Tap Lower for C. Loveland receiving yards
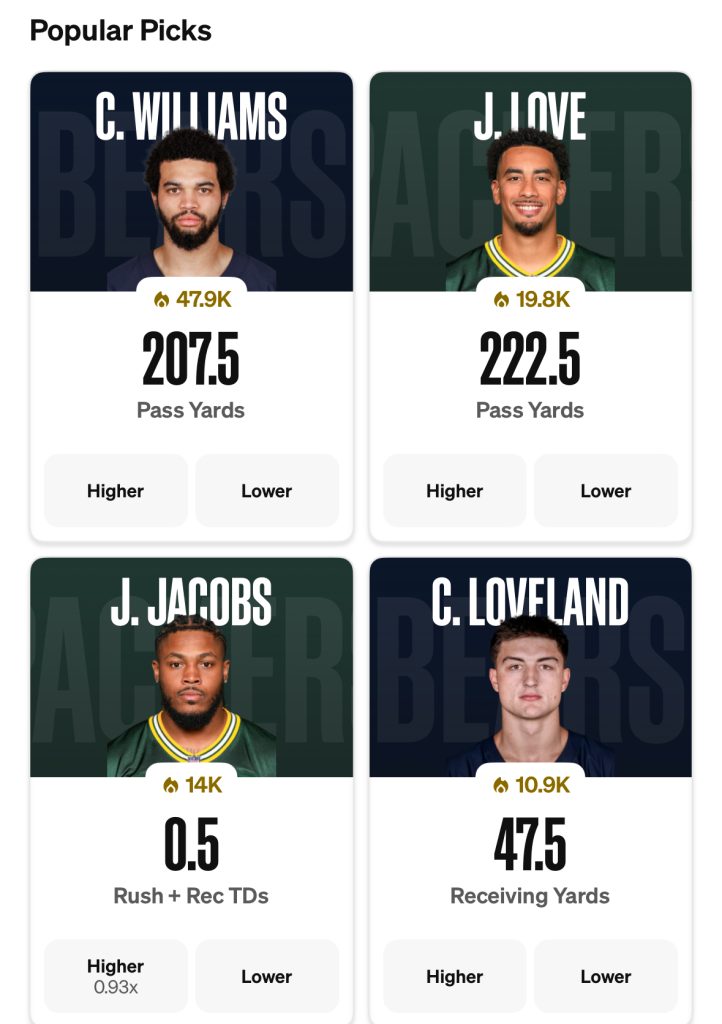This screenshot has width=722, height=1024. click(605, 976)
